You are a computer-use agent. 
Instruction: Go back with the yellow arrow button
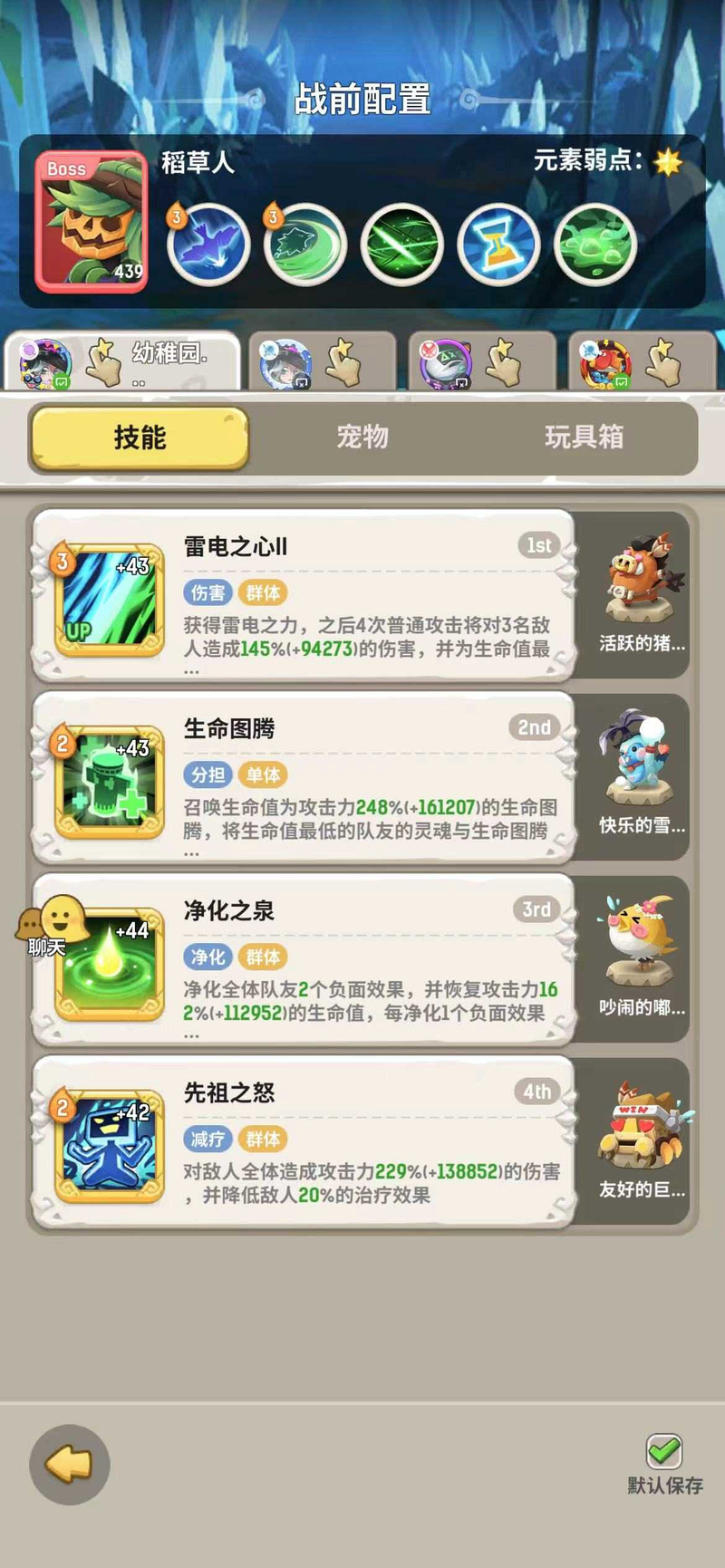70,1465
